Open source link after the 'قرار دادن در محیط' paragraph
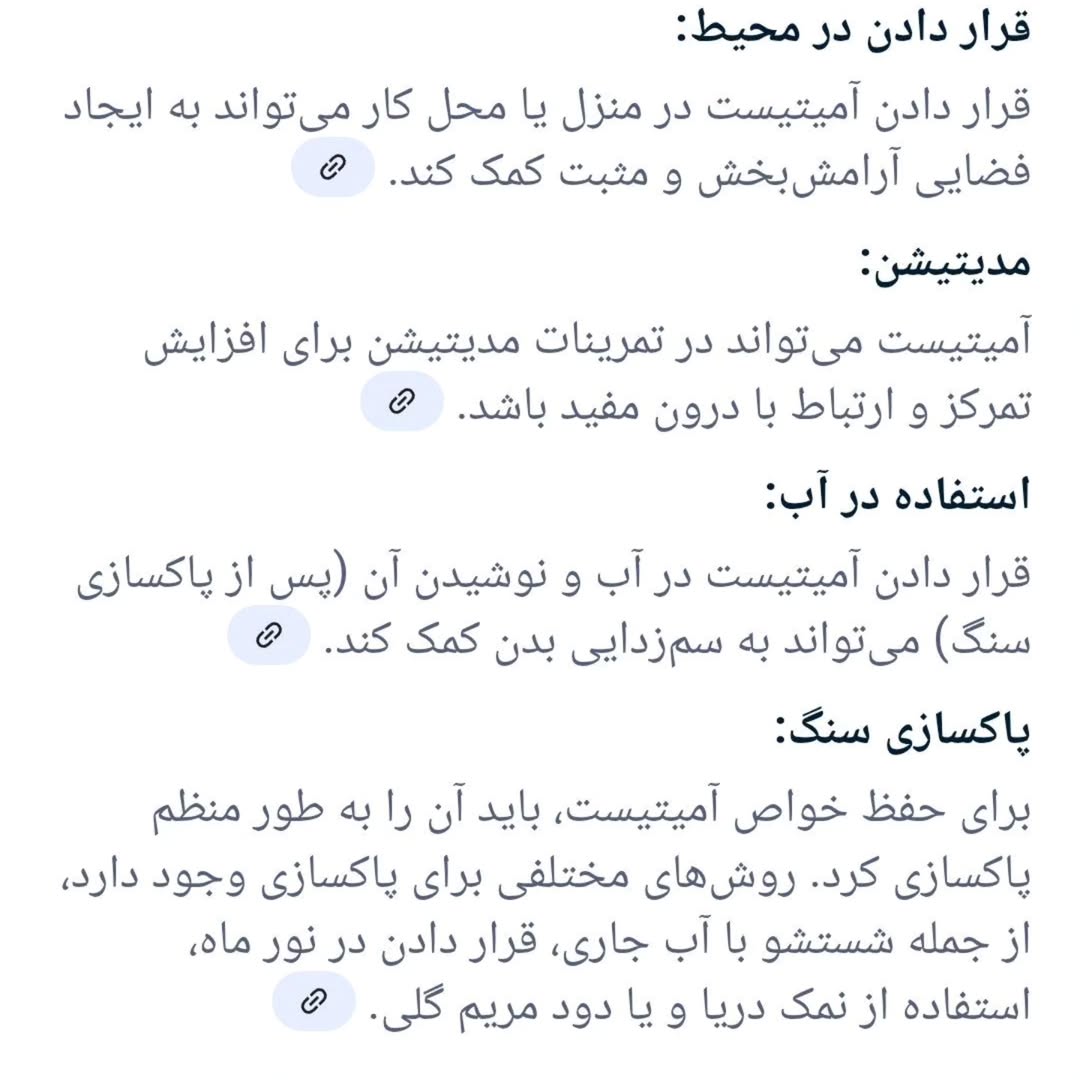This screenshot has width=1080, height=1080. pos(332,168)
